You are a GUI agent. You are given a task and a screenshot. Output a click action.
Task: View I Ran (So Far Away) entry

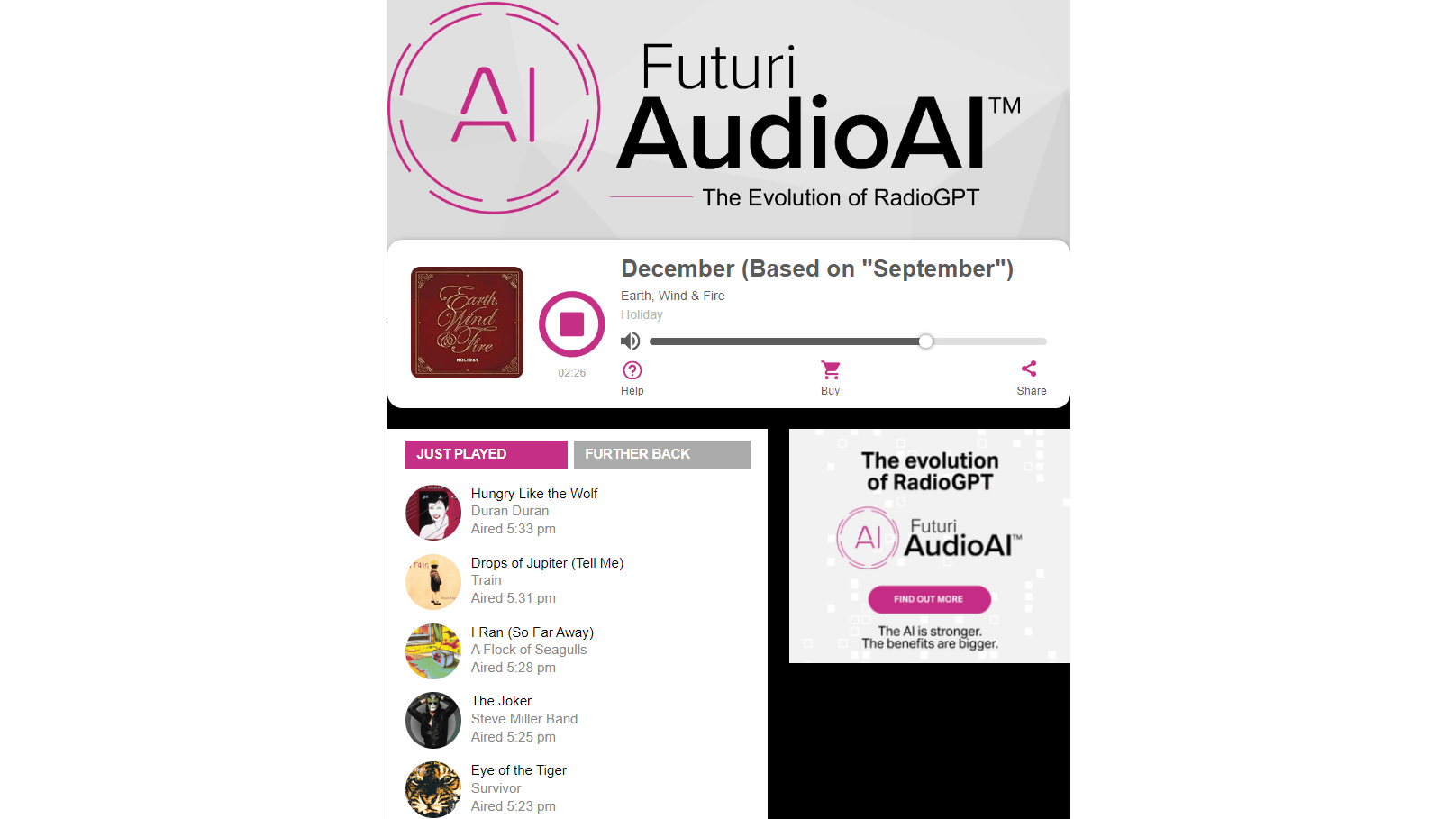(x=532, y=632)
